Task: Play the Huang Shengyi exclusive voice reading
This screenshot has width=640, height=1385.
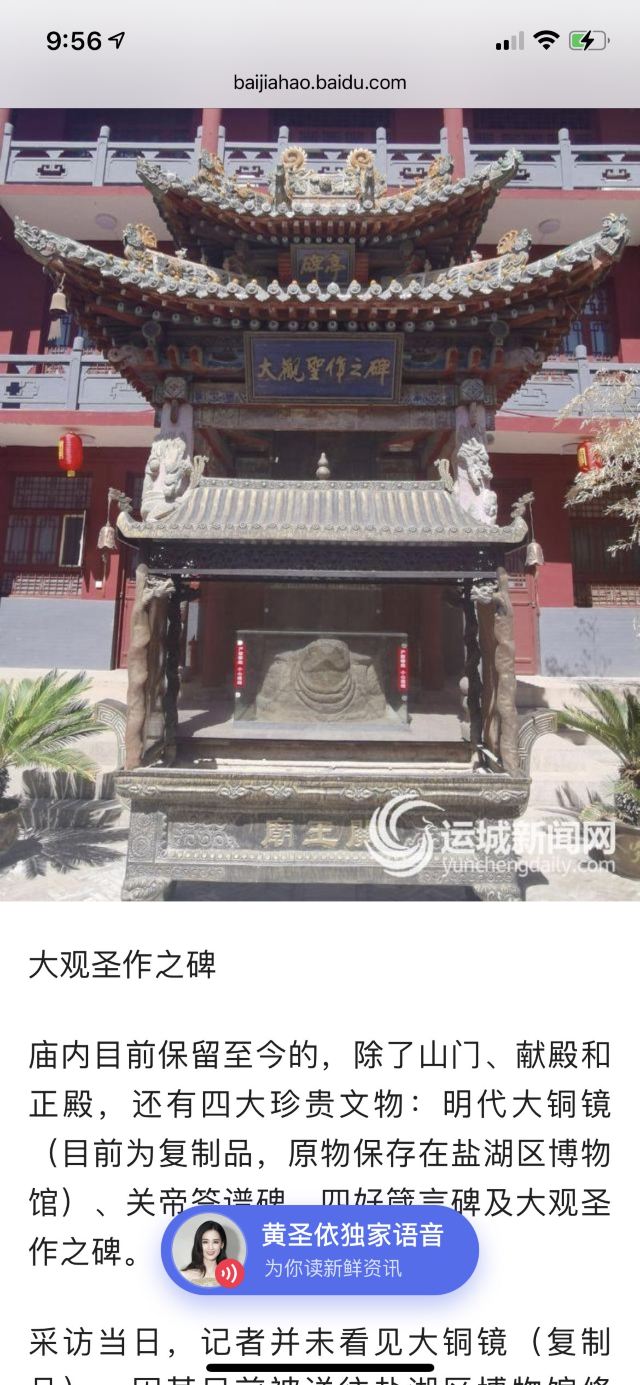Action: click(x=320, y=1250)
